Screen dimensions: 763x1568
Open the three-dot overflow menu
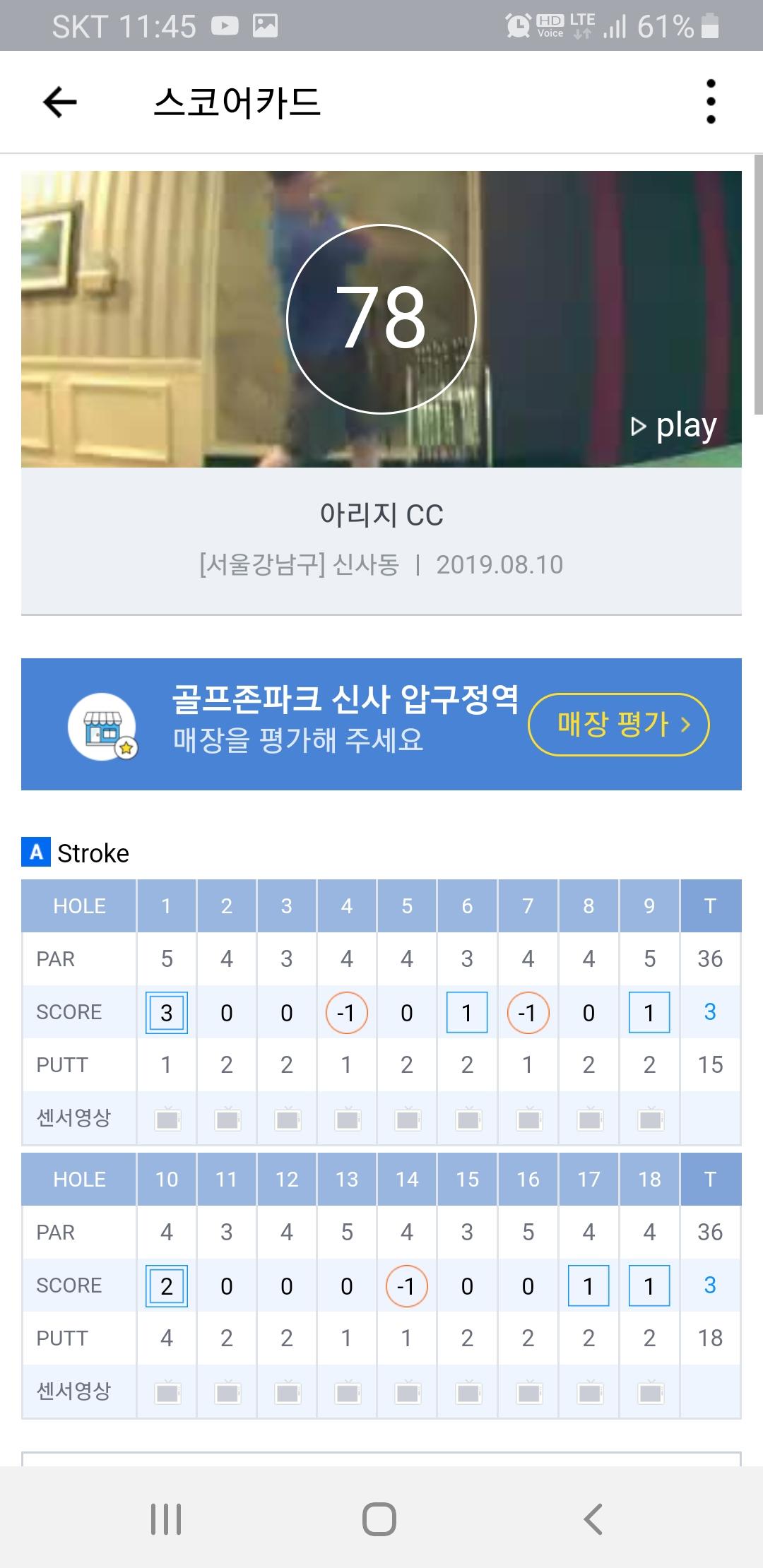pyautogui.click(x=711, y=102)
